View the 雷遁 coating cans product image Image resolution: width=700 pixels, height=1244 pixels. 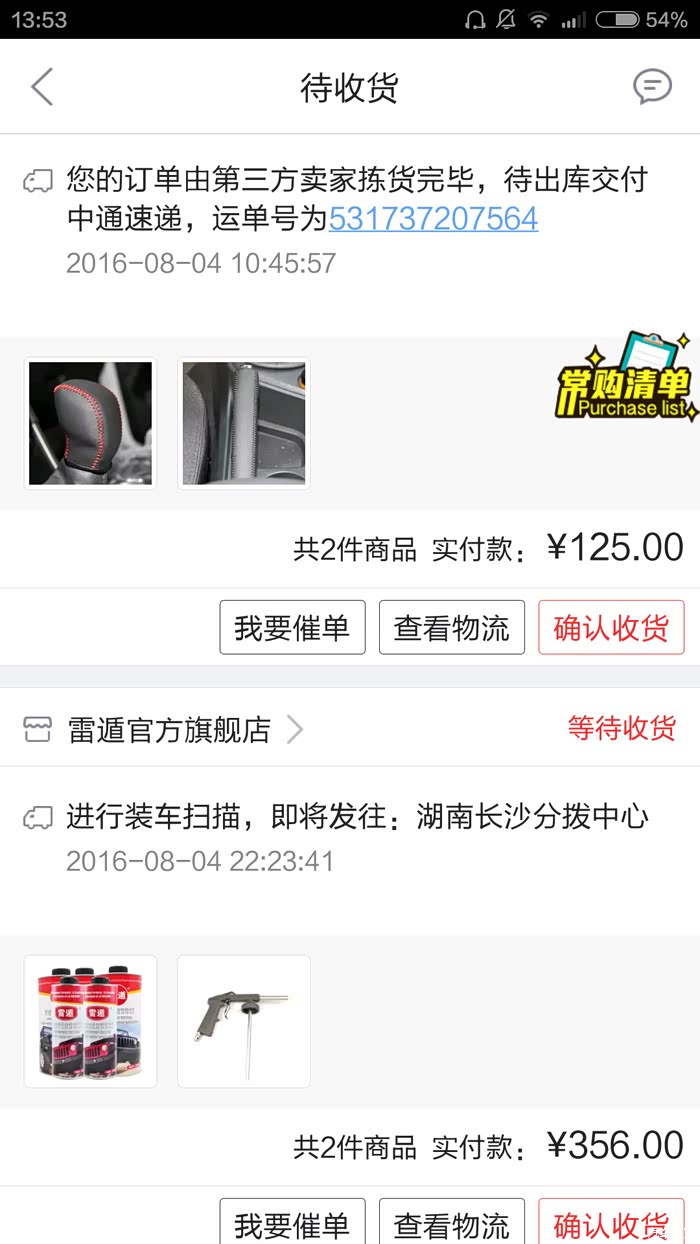91,1021
